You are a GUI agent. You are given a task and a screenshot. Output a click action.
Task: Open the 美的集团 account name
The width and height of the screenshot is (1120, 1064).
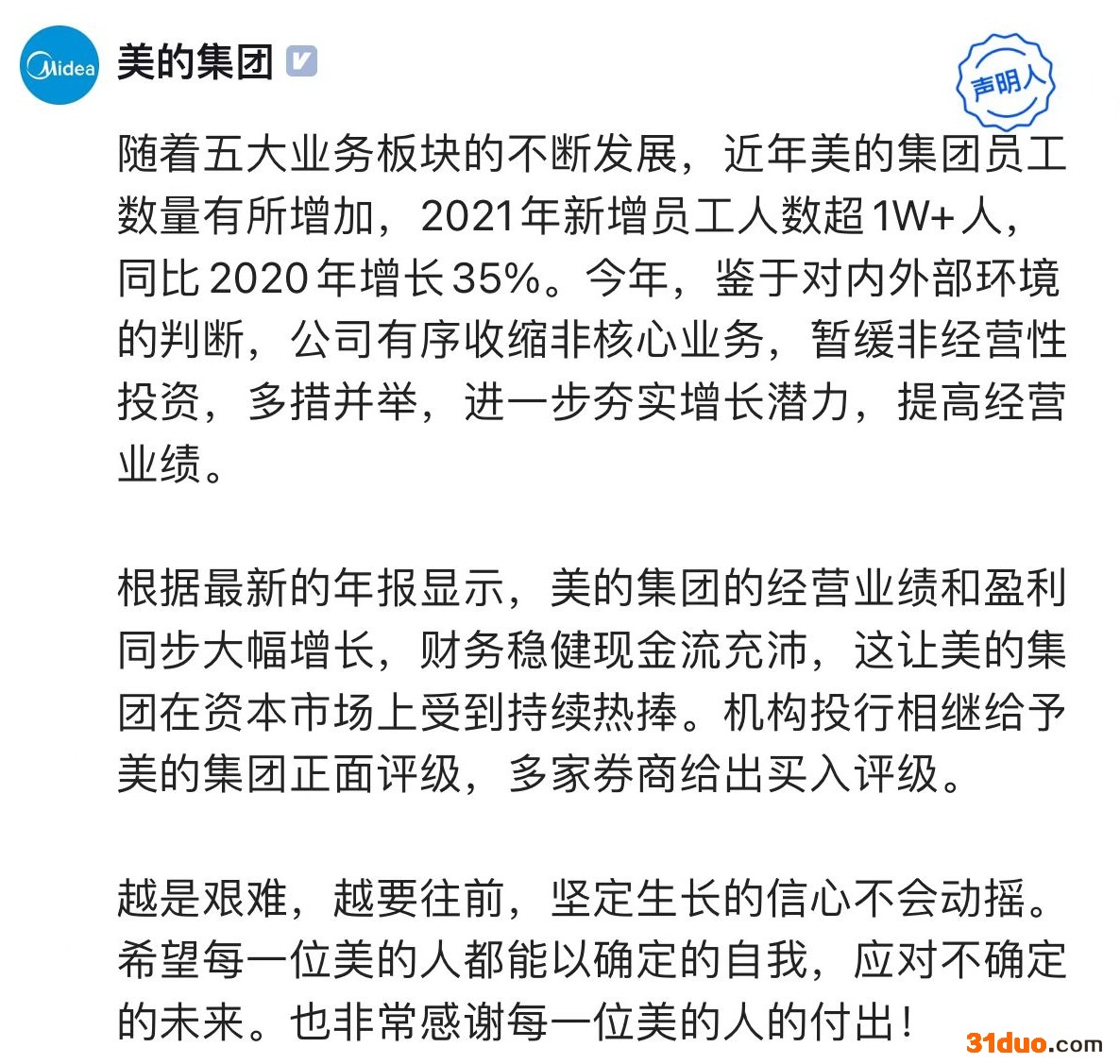pyautogui.click(x=195, y=62)
